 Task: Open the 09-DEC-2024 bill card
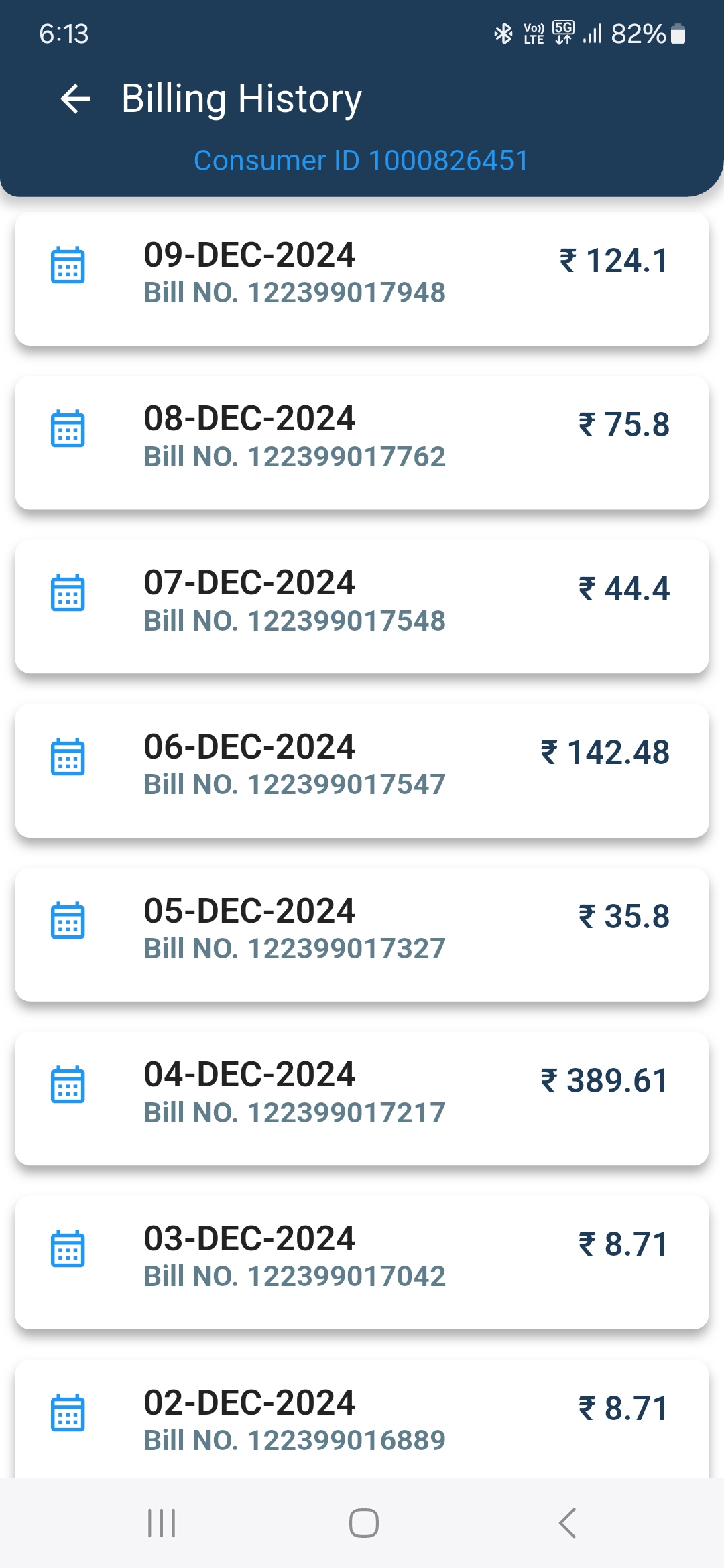click(362, 279)
